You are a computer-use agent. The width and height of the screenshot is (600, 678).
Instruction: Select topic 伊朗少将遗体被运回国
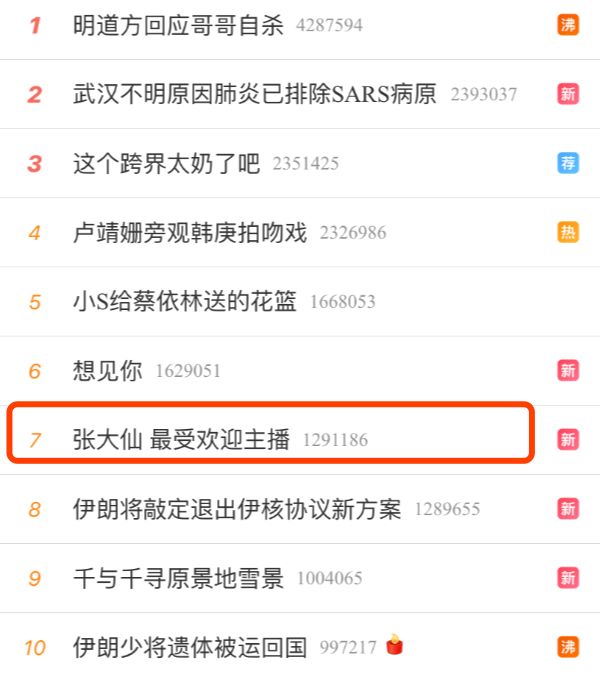click(190, 647)
